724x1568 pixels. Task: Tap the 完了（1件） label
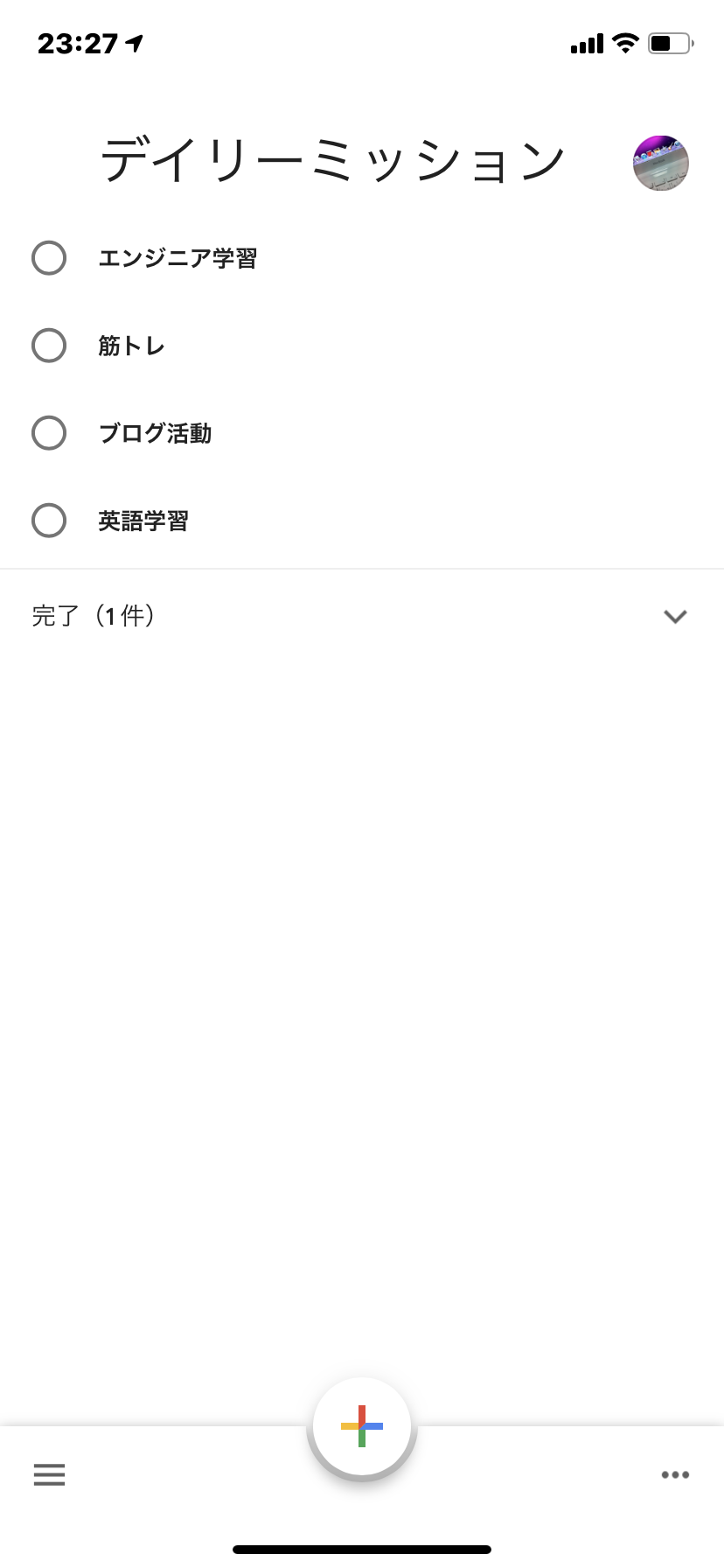(92, 616)
